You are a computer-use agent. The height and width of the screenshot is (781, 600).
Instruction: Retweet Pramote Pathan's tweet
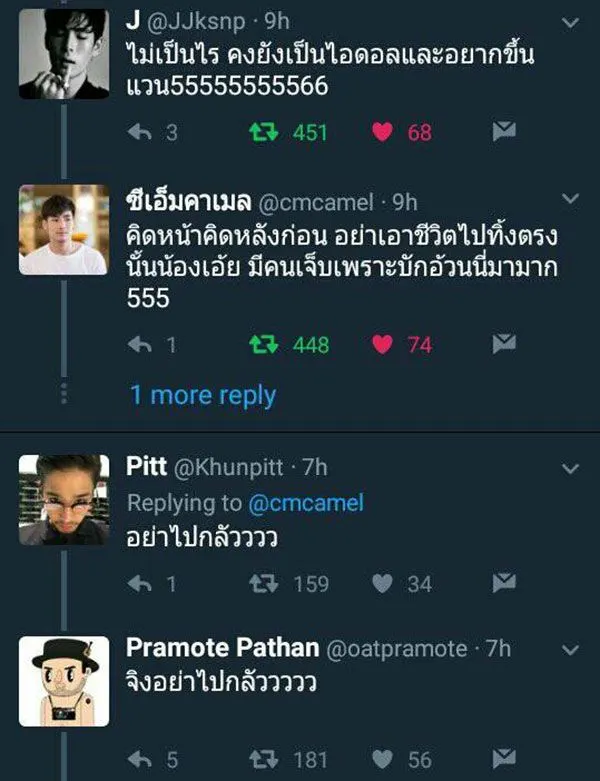tap(265, 760)
